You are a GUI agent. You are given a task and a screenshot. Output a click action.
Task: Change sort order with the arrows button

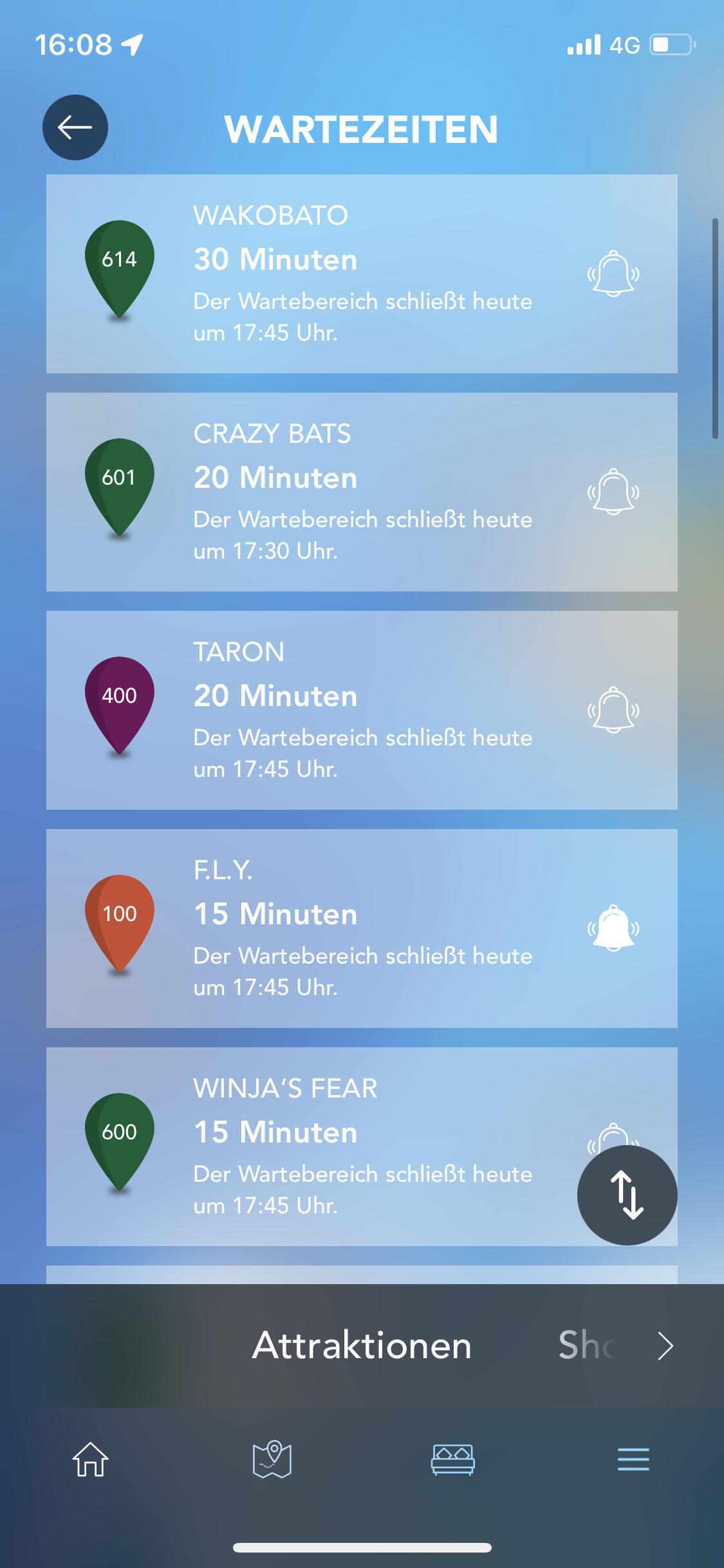point(627,1195)
